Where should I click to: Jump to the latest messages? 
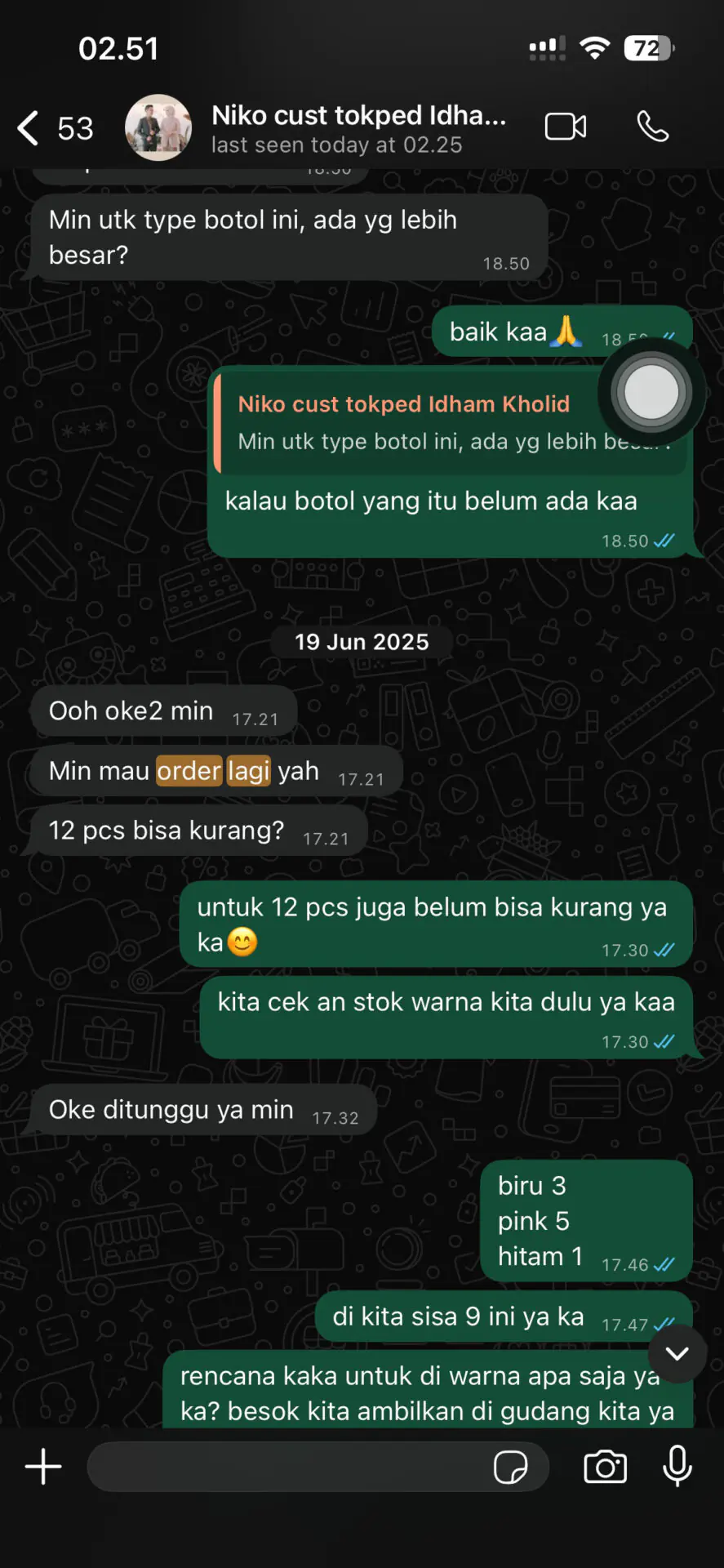click(677, 1353)
